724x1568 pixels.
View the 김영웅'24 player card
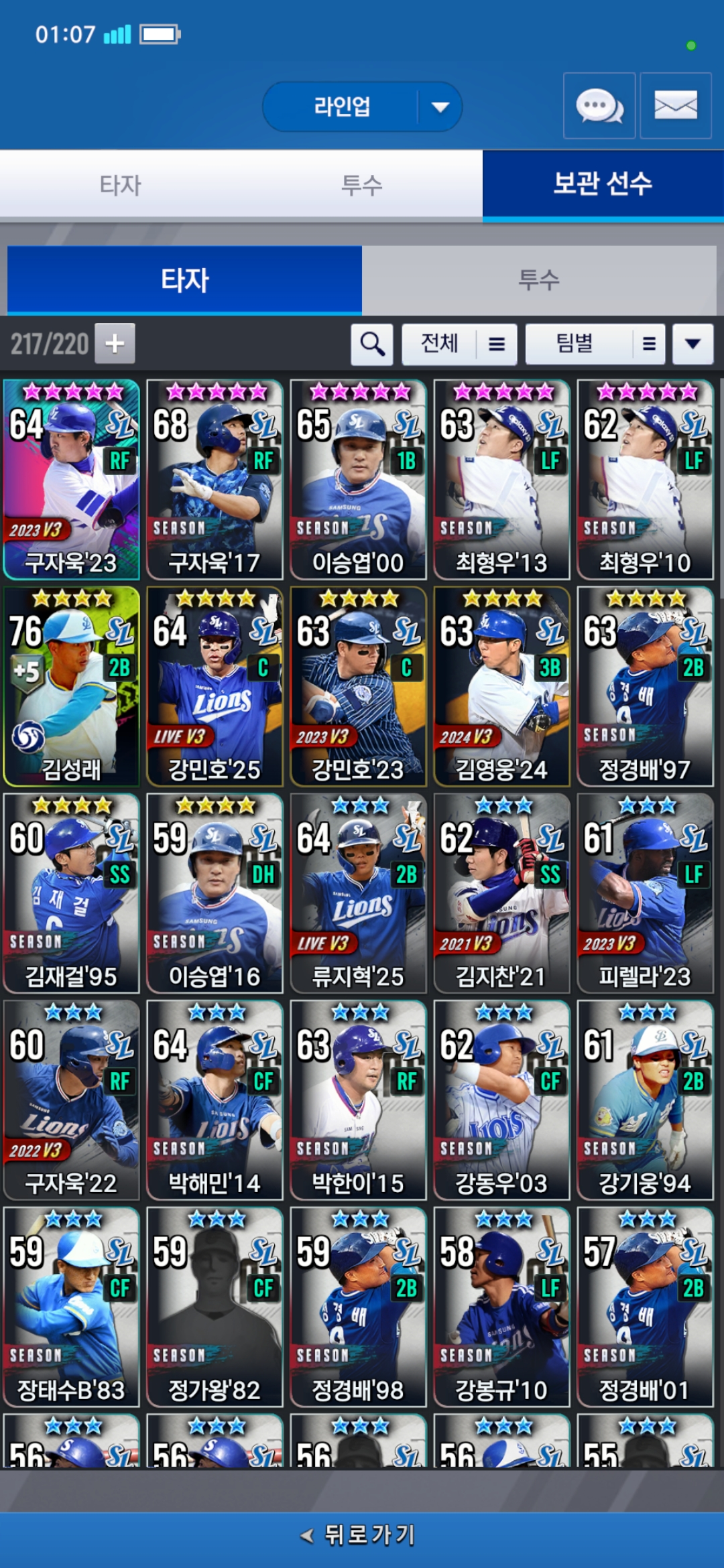pyautogui.click(x=502, y=686)
